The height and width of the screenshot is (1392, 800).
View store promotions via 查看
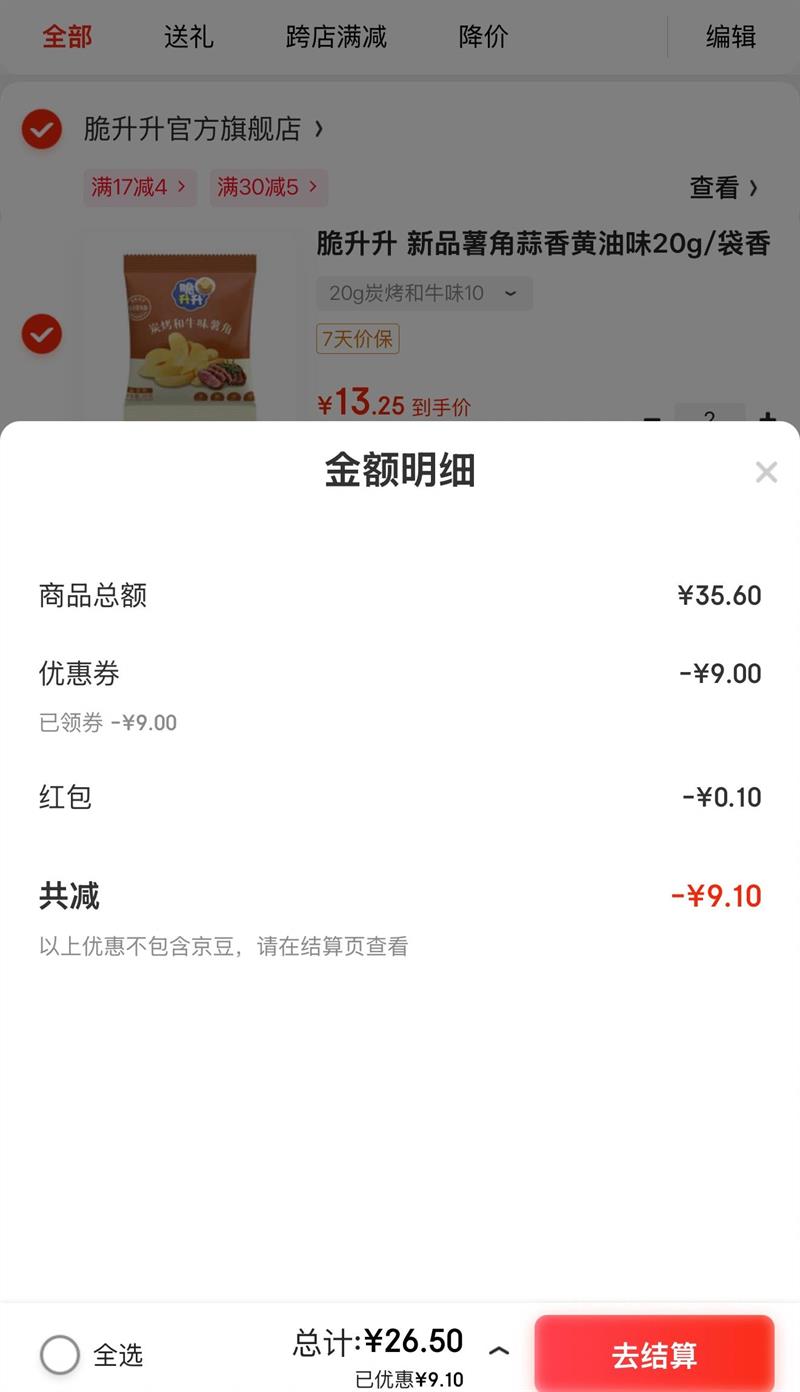(723, 187)
